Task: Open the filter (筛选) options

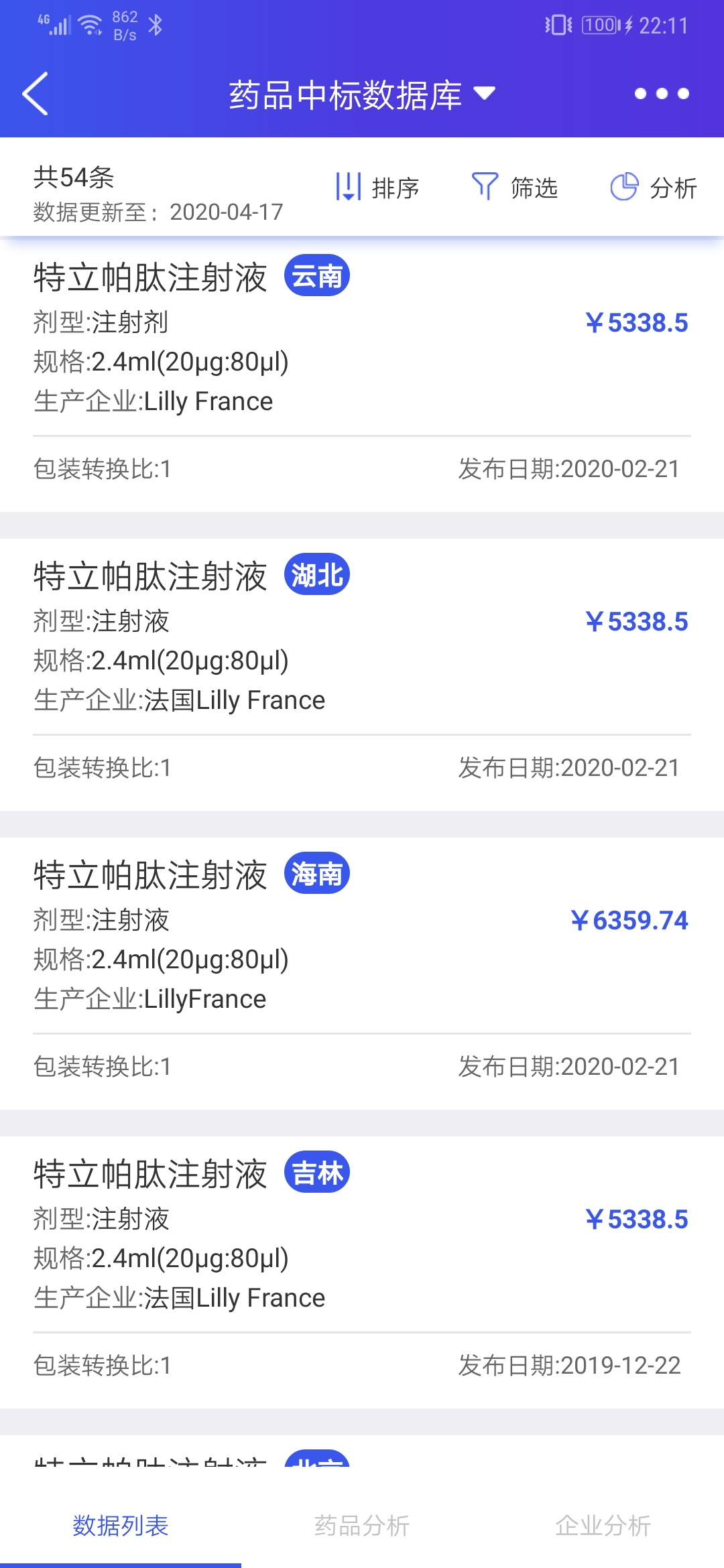Action: click(x=516, y=188)
